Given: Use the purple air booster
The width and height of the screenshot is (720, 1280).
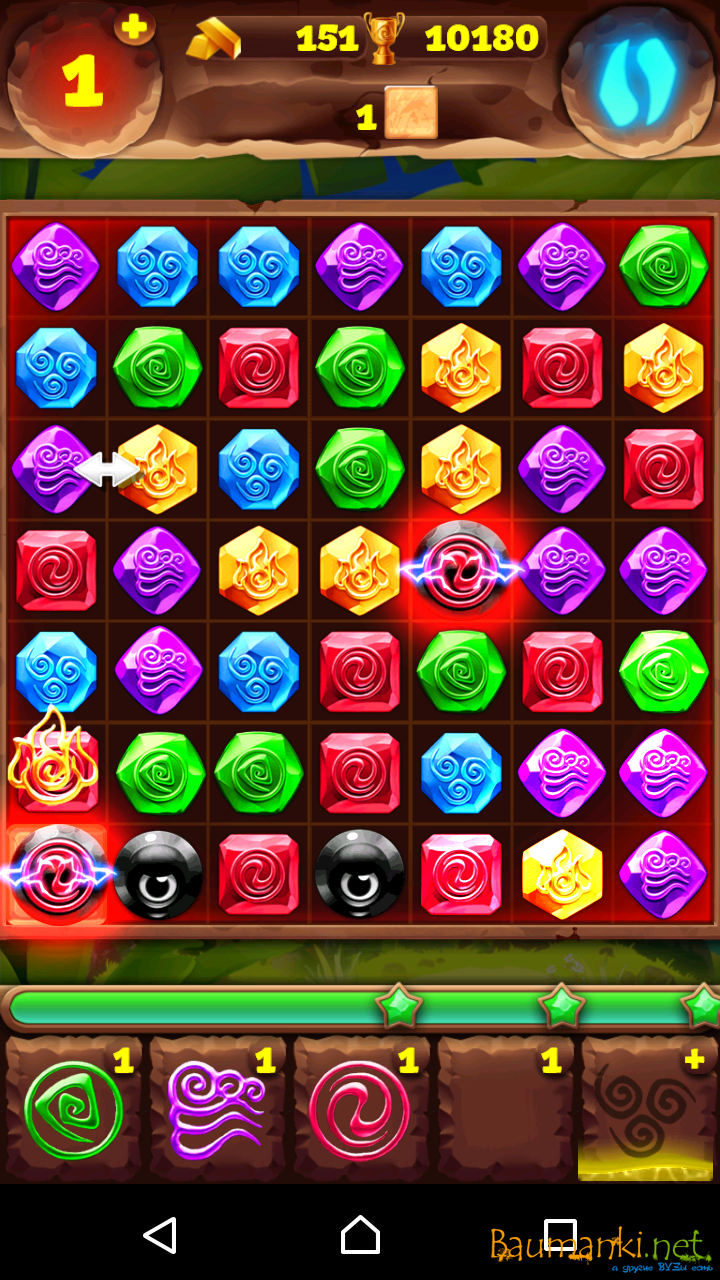Looking at the screenshot, I should point(217,1108).
